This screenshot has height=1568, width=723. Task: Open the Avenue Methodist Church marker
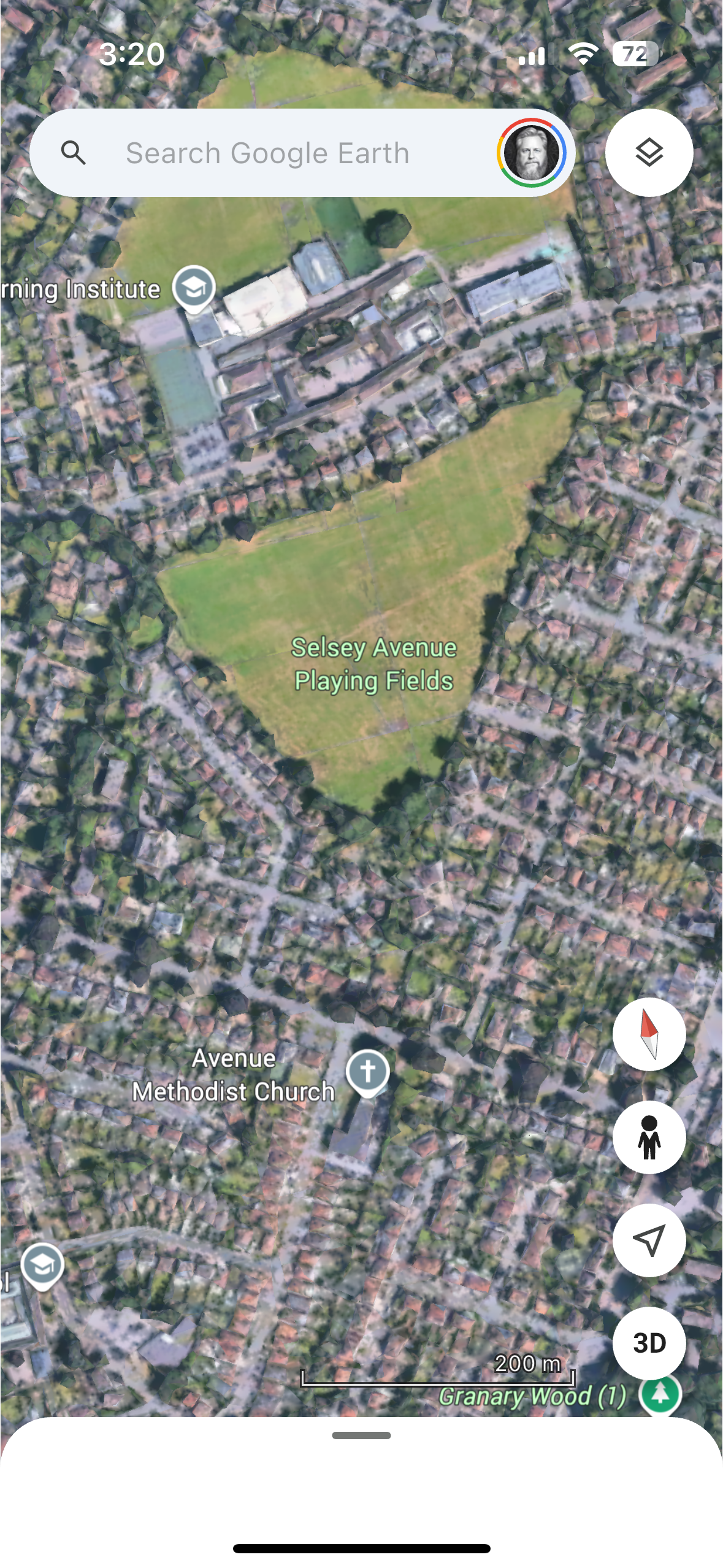point(367,1072)
